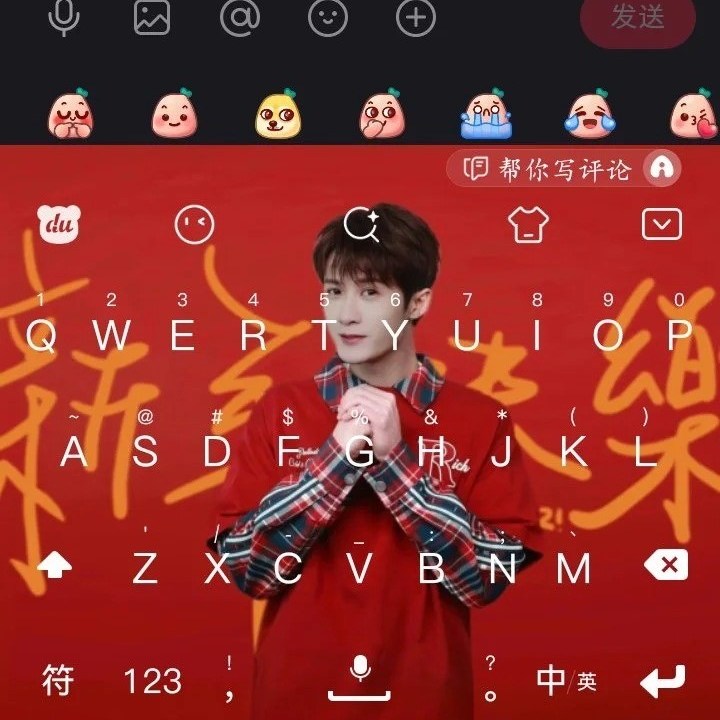Open more options with the plus icon
Viewport: 720px width, 720px height.
(416, 17)
